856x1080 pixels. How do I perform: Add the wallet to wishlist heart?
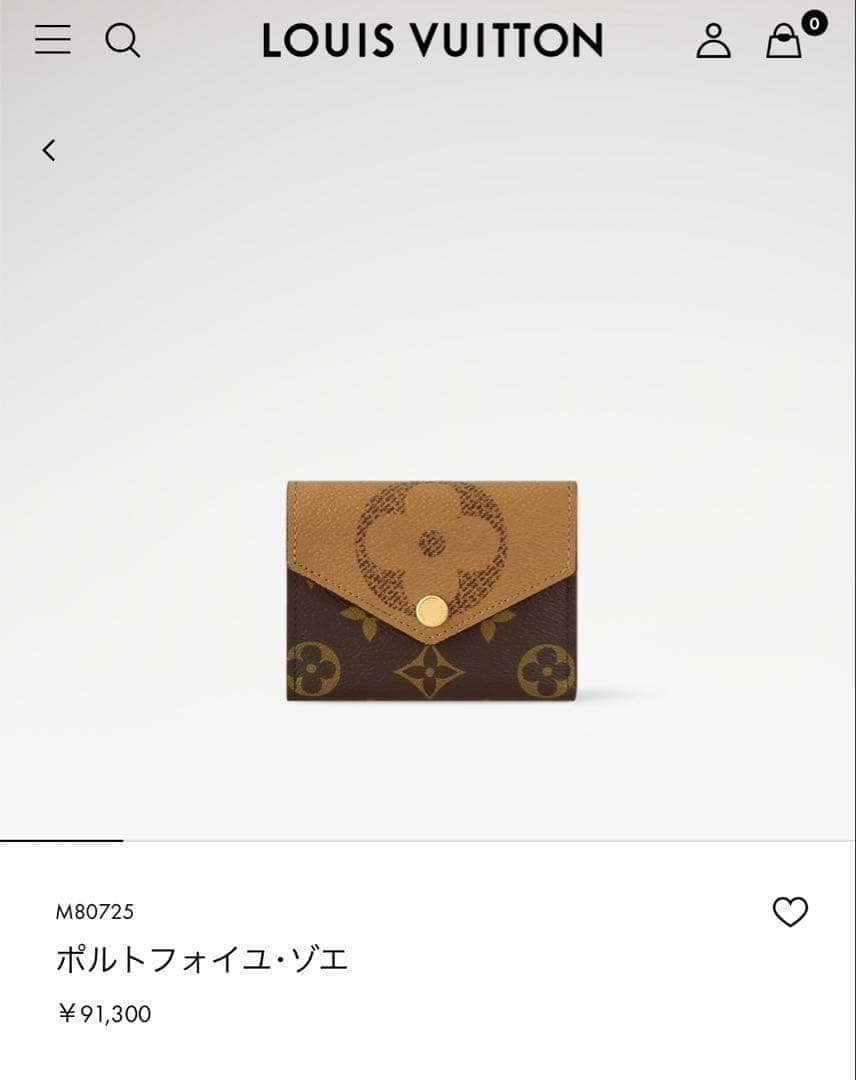pyautogui.click(x=790, y=911)
